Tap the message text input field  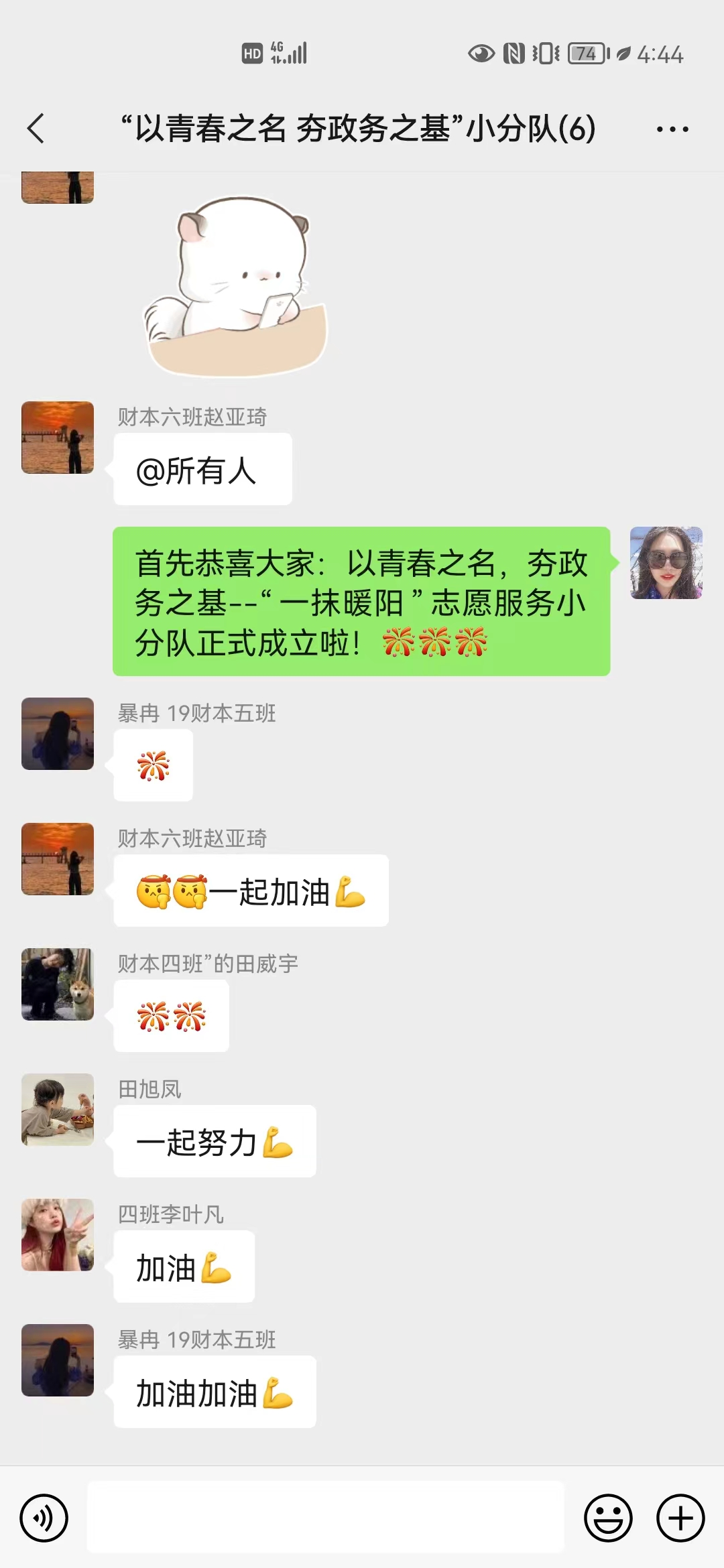[x=326, y=1518]
